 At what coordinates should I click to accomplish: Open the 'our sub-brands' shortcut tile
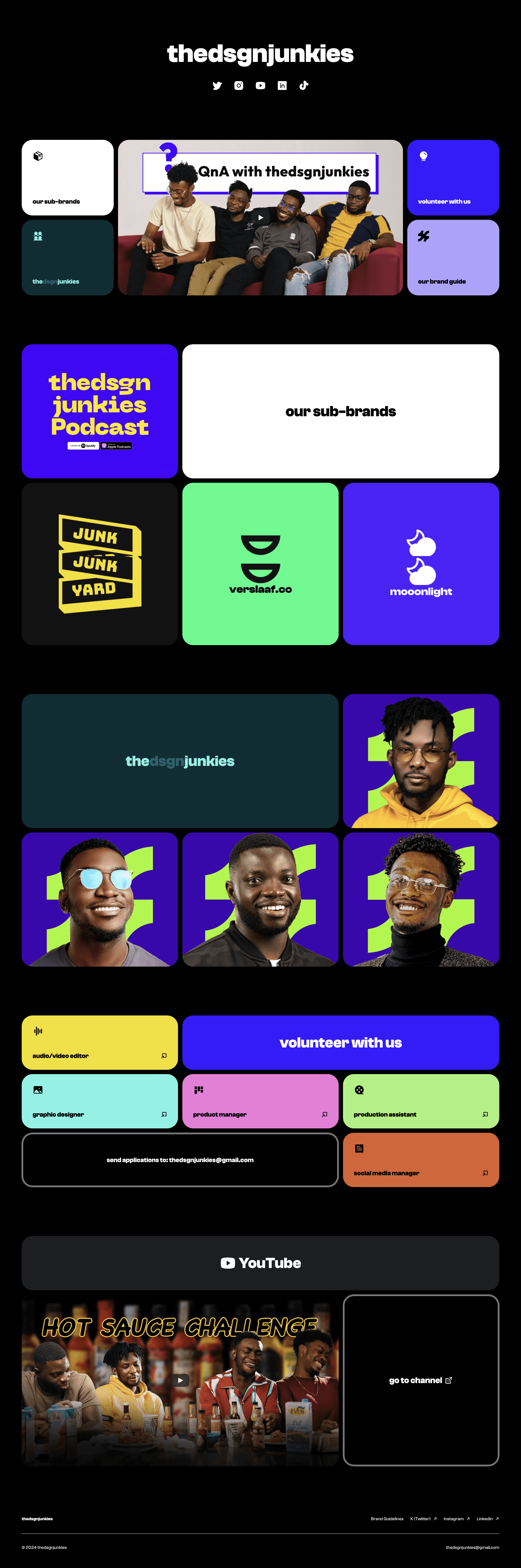68,178
